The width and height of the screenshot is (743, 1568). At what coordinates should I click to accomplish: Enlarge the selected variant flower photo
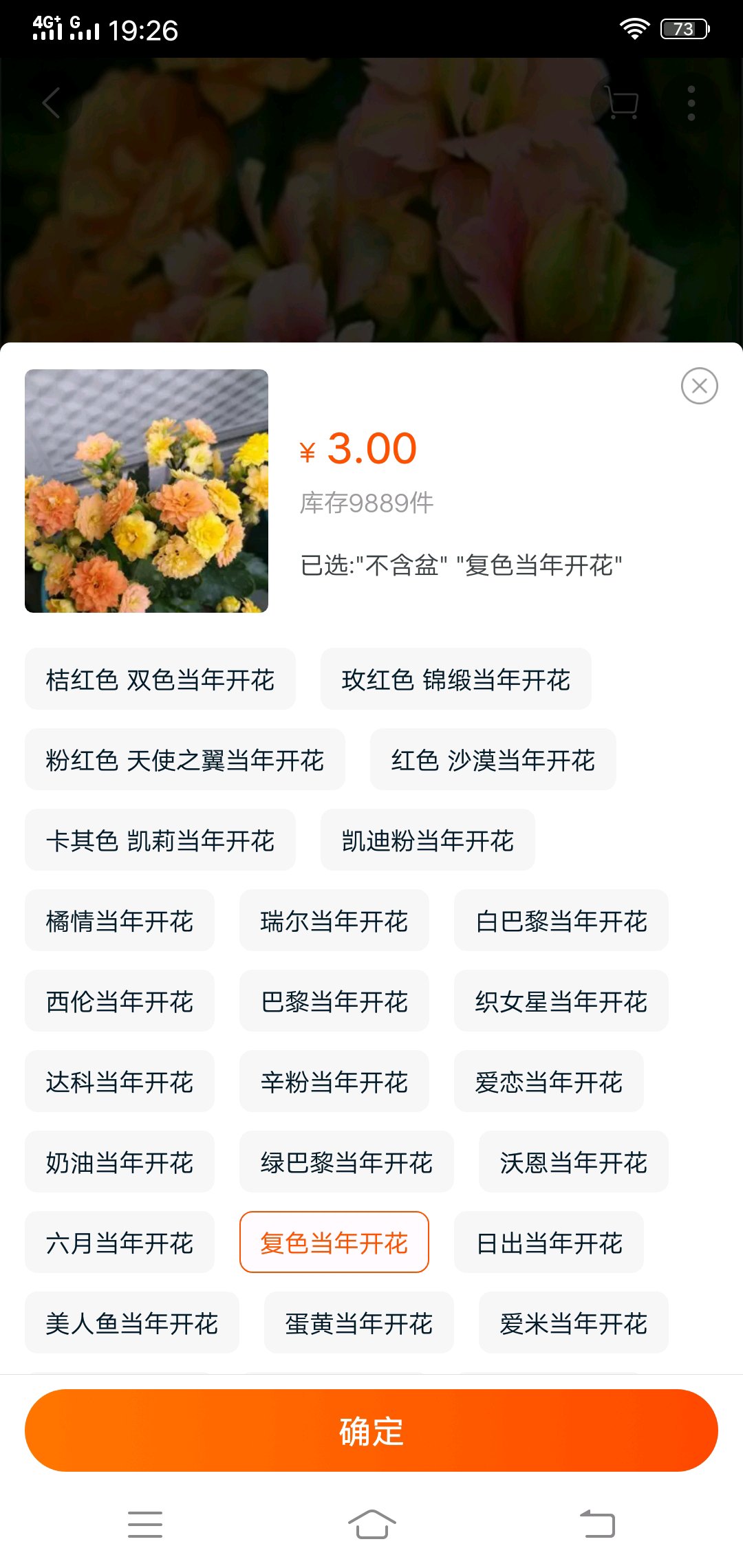pos(147,491)
